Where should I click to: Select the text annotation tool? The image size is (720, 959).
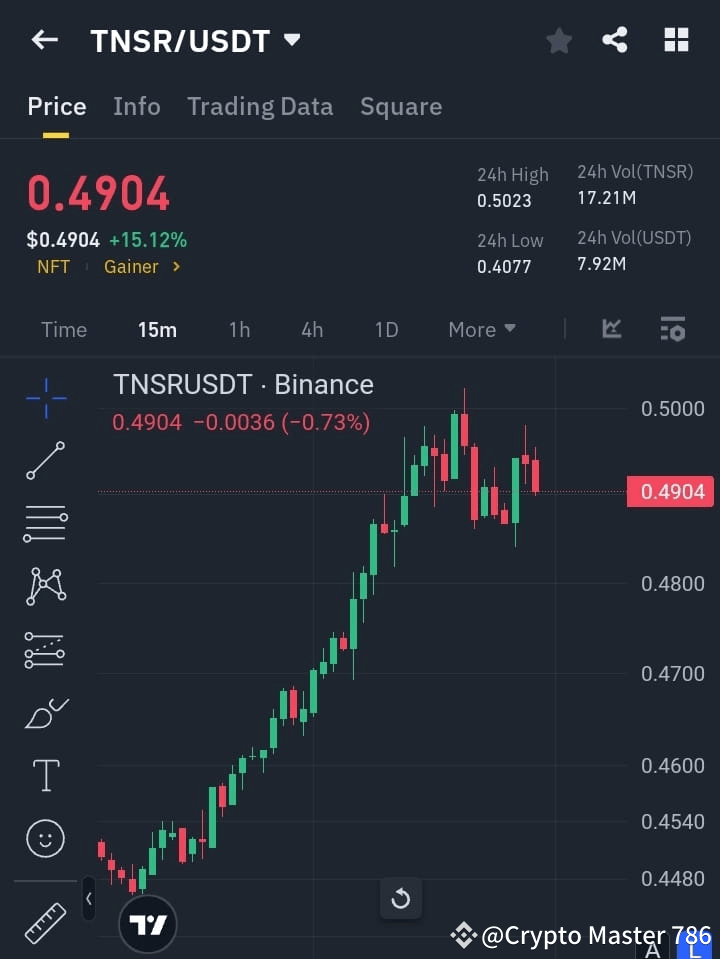tap(45, 775)
